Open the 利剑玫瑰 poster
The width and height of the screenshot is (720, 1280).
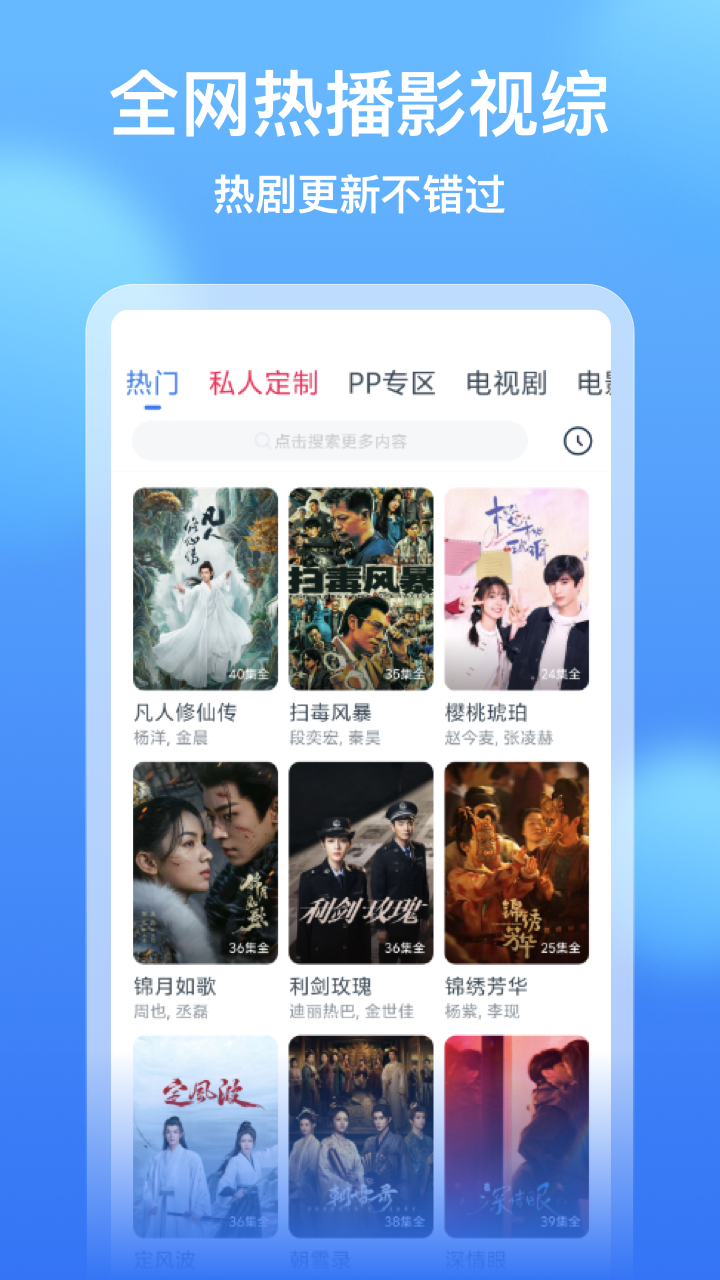(360, 862)
